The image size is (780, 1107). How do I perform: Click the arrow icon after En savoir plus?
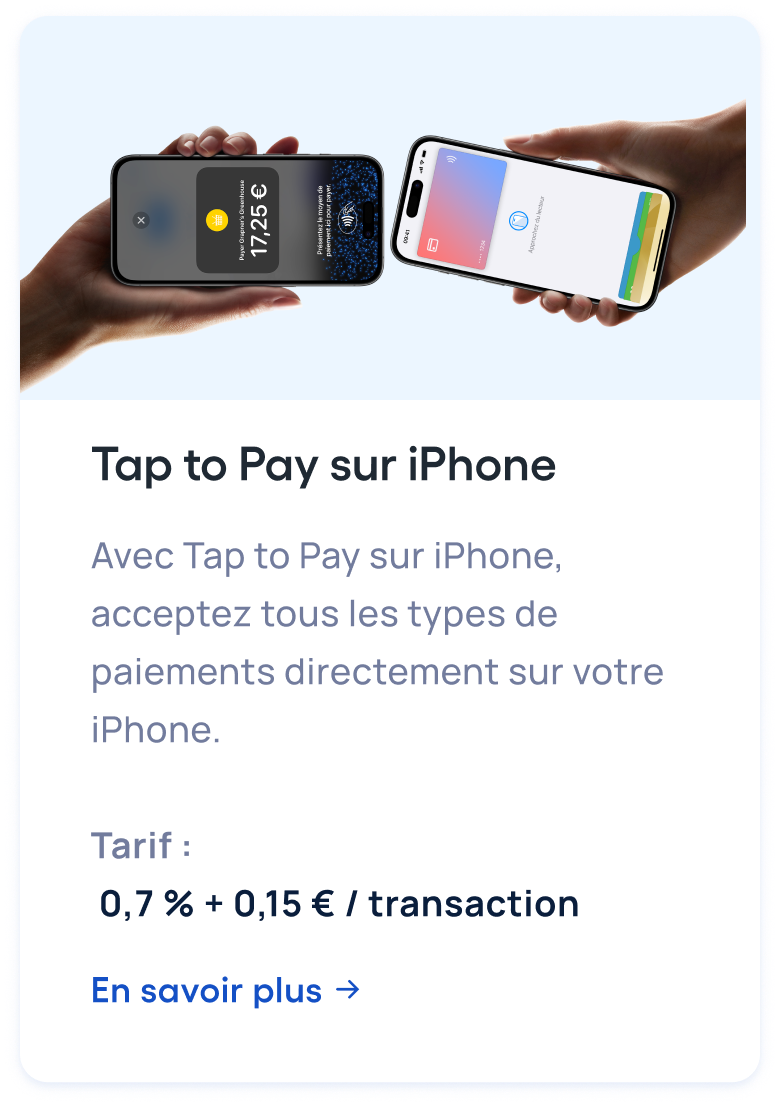tap(349, 990)
